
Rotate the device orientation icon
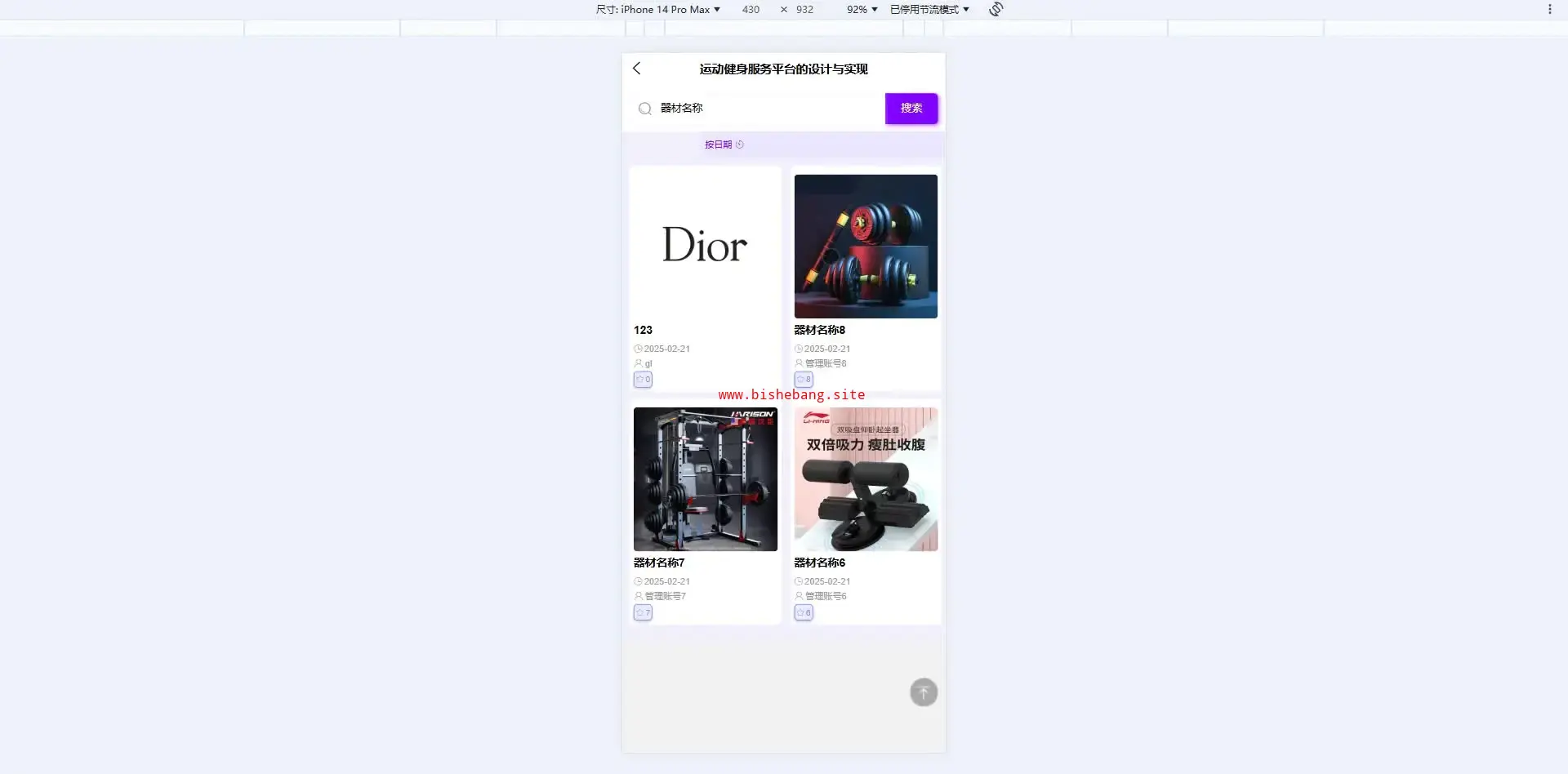click(996, 10)
